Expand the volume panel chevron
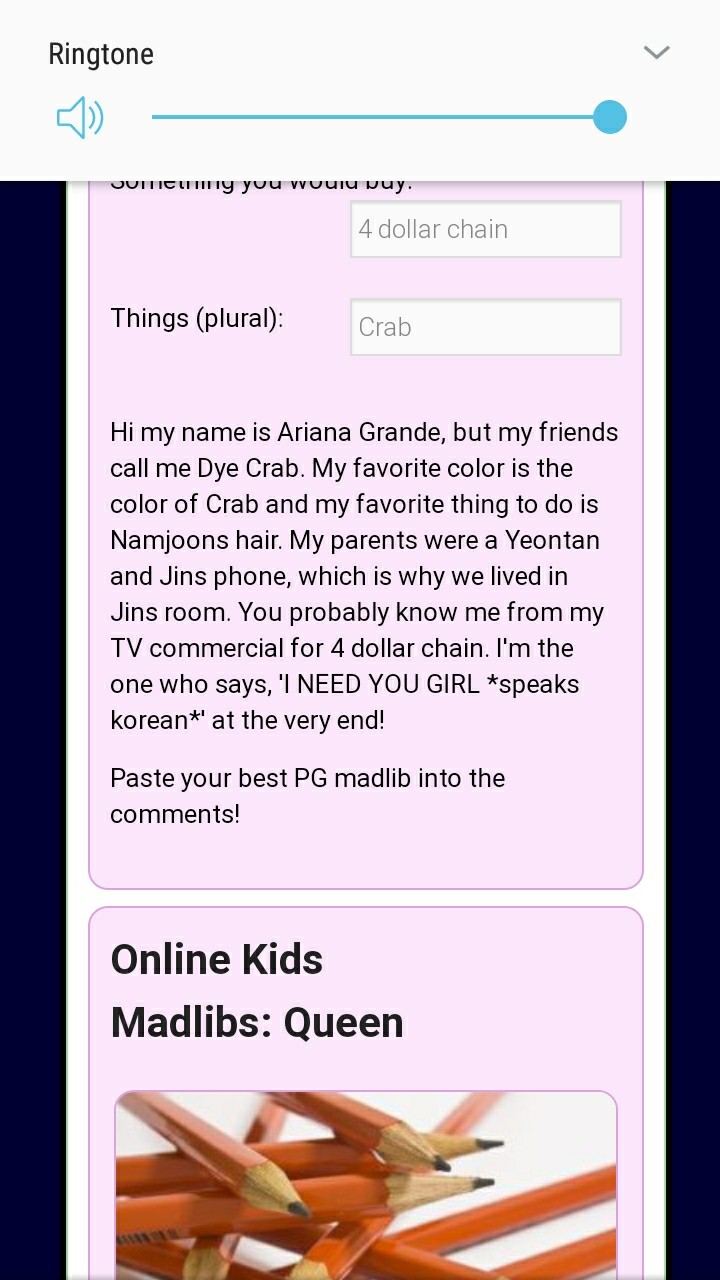 [656, 53]
